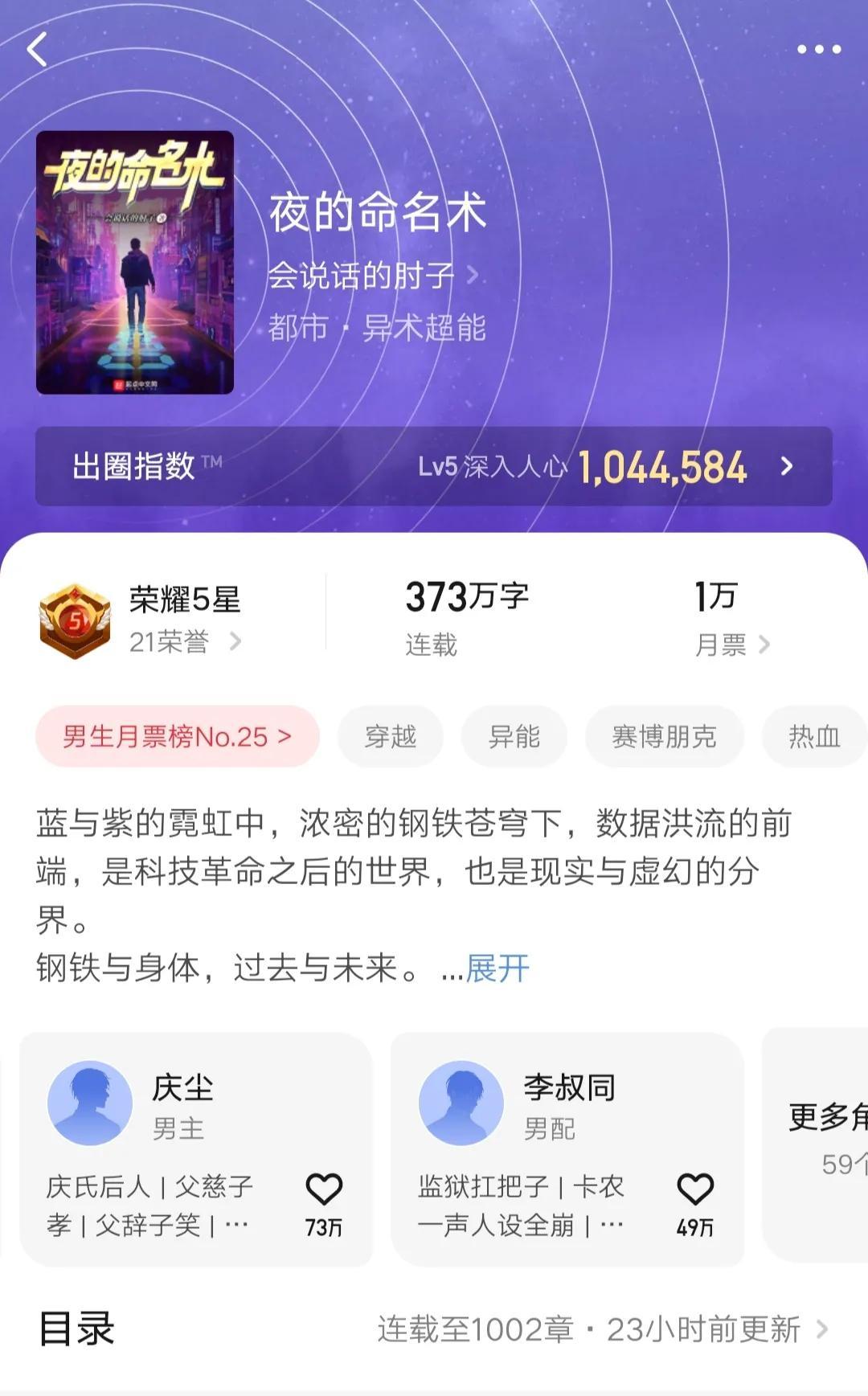Viewport: 868px width, 1396px height.
Task: View the 21荣誉 honors list
Action: [x=185, y=641]
